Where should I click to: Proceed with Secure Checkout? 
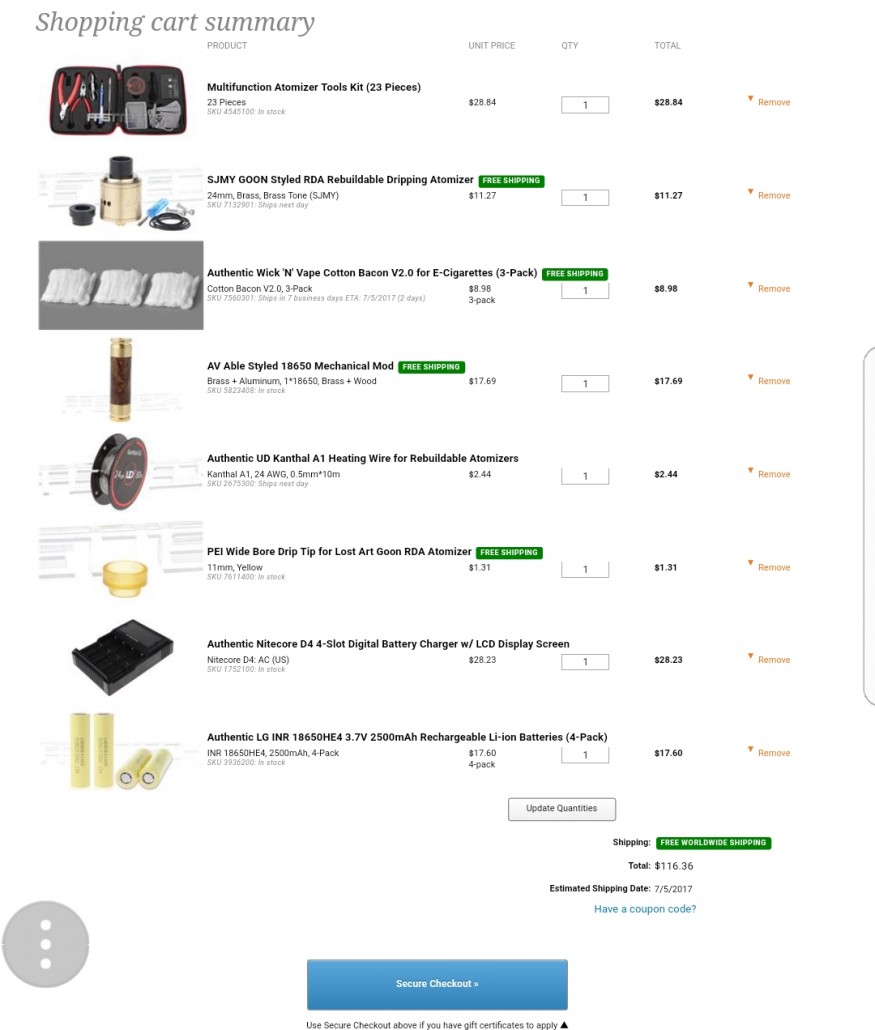click(437, 984)
